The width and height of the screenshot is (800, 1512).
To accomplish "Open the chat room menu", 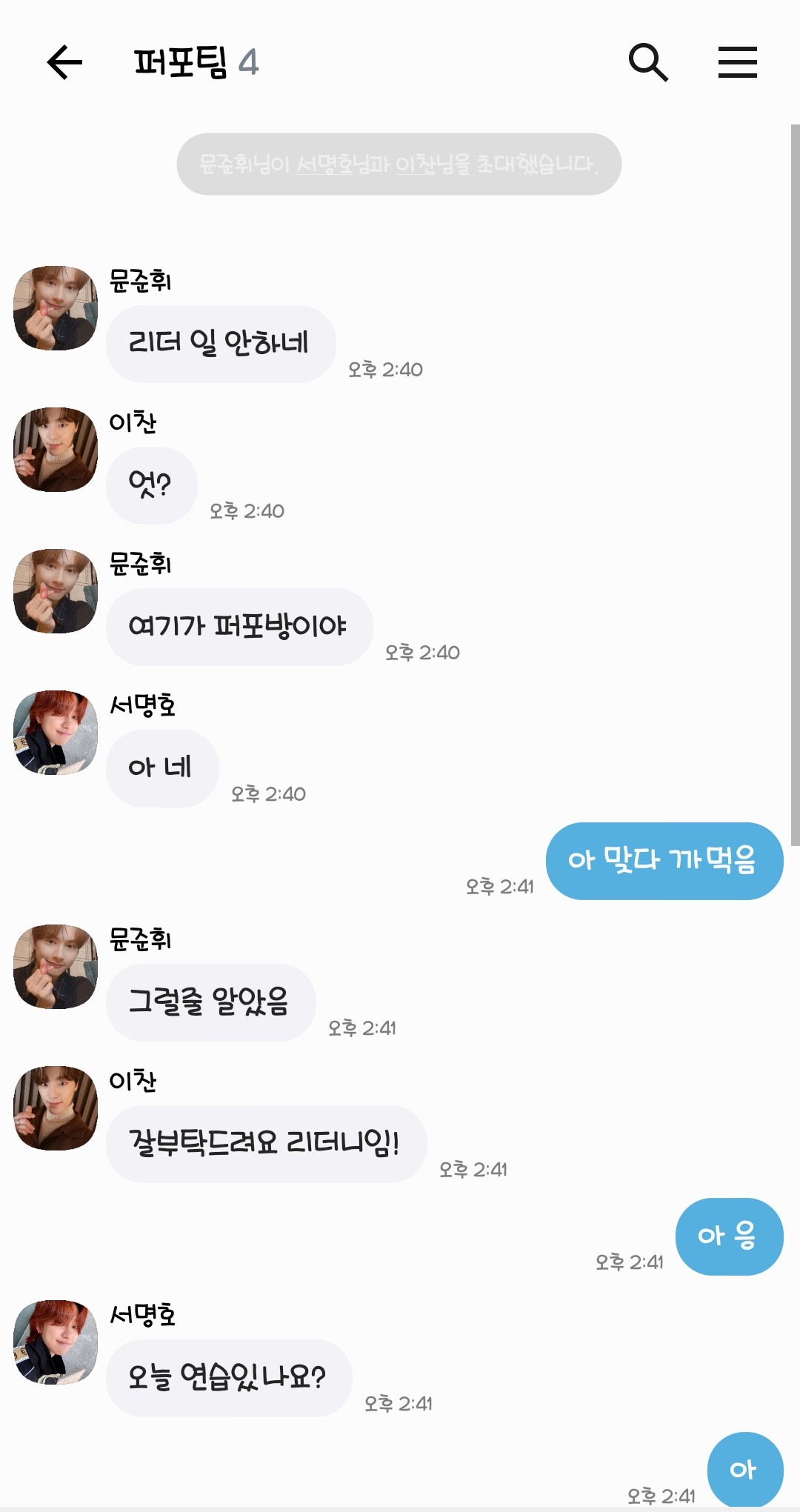I will (x=737, y=61).
